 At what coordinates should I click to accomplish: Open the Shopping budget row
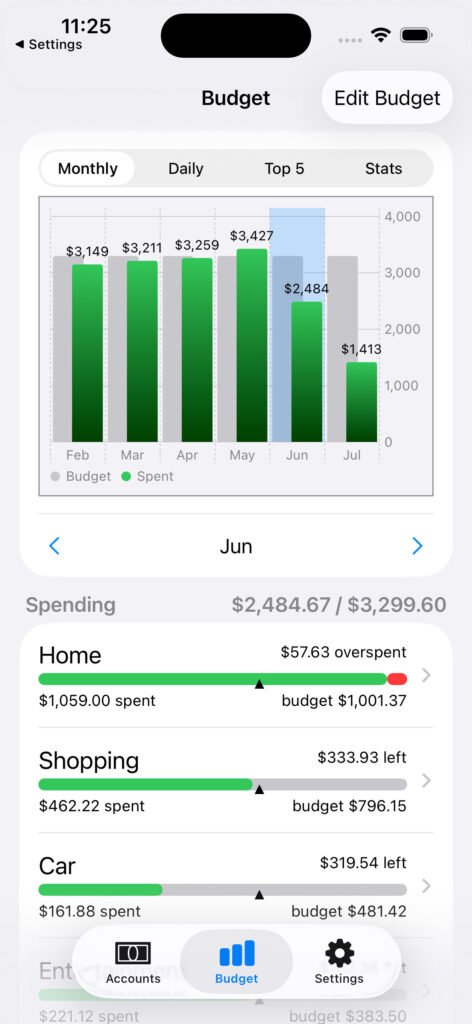pos(236,780)
